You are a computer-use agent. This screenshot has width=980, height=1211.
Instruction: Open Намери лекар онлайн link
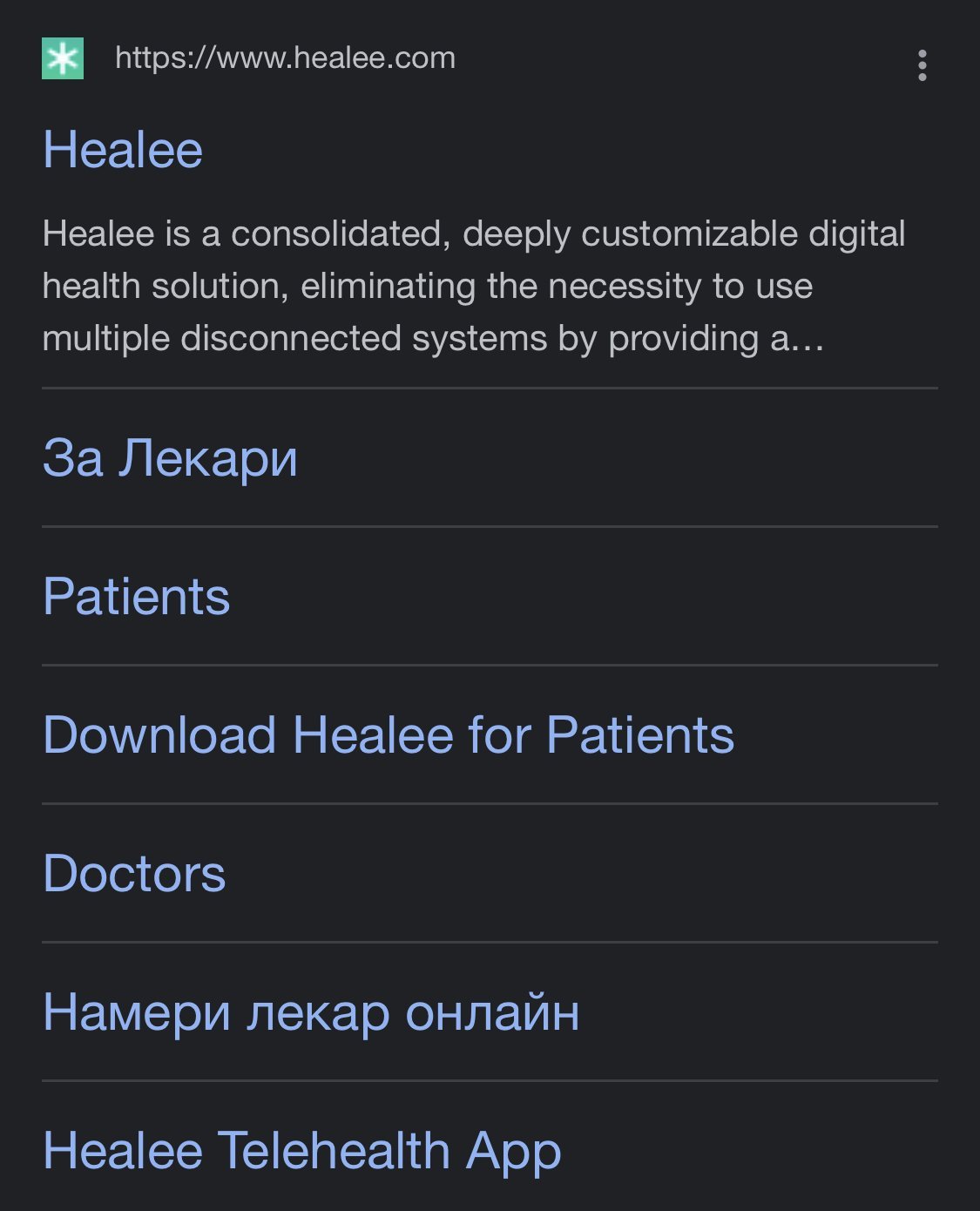tap(311, 1012)
